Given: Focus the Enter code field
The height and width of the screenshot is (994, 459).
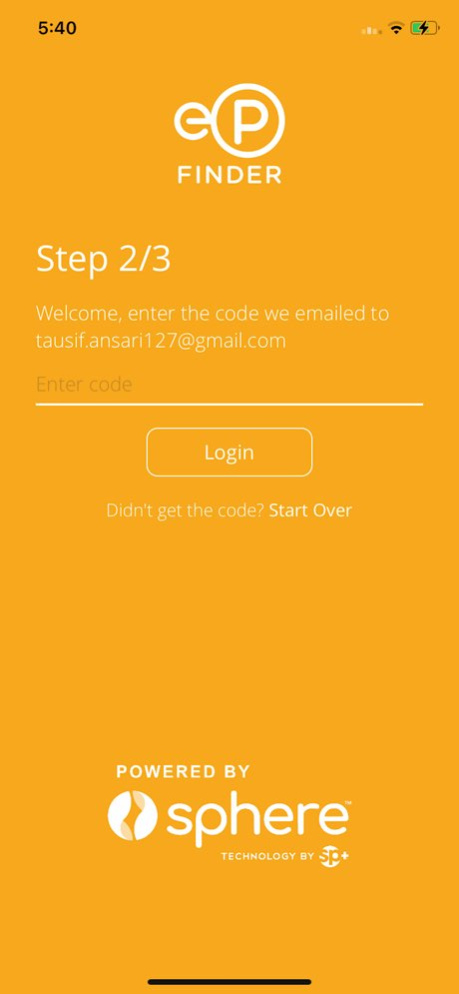Looking at the screenshot, I should [229, 385].
